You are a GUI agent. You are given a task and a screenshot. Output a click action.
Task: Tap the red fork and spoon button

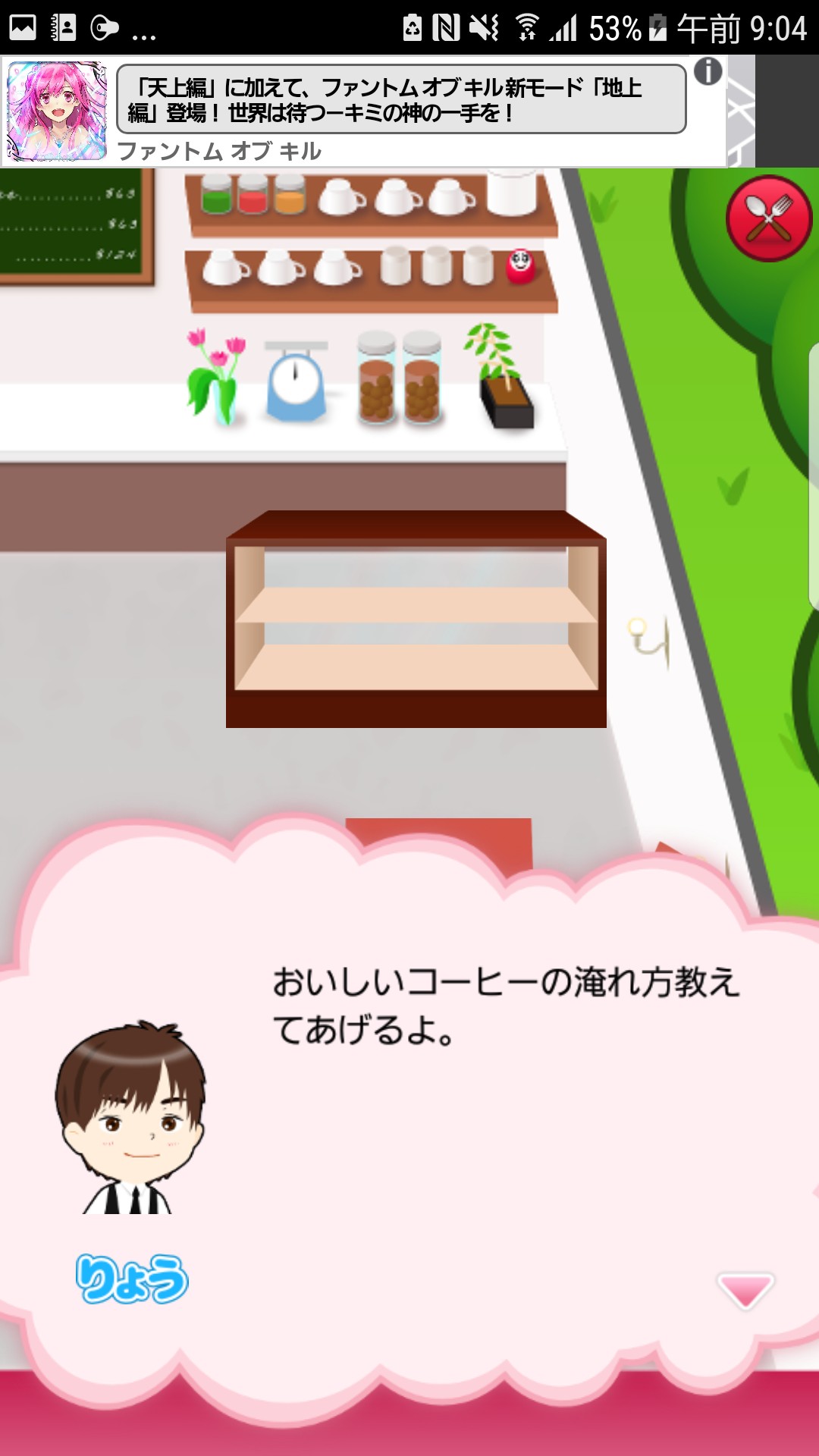coord(769,218)
